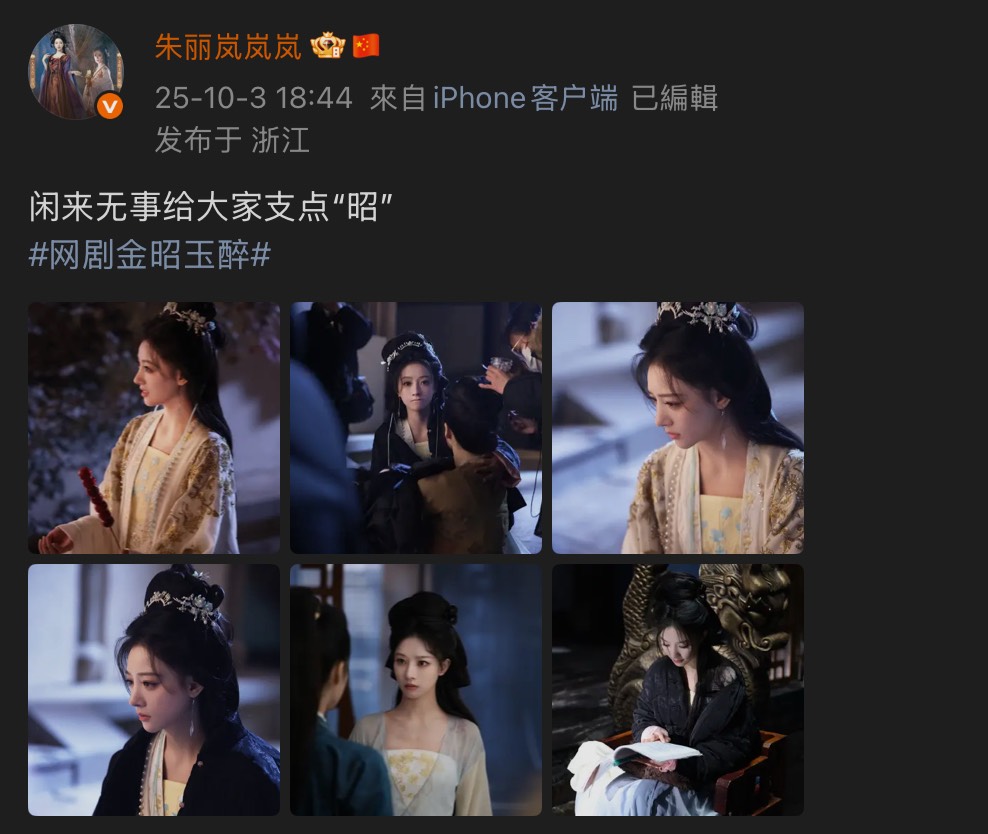Open side-profile photo in dark cloak

click(x=153, y=690)
